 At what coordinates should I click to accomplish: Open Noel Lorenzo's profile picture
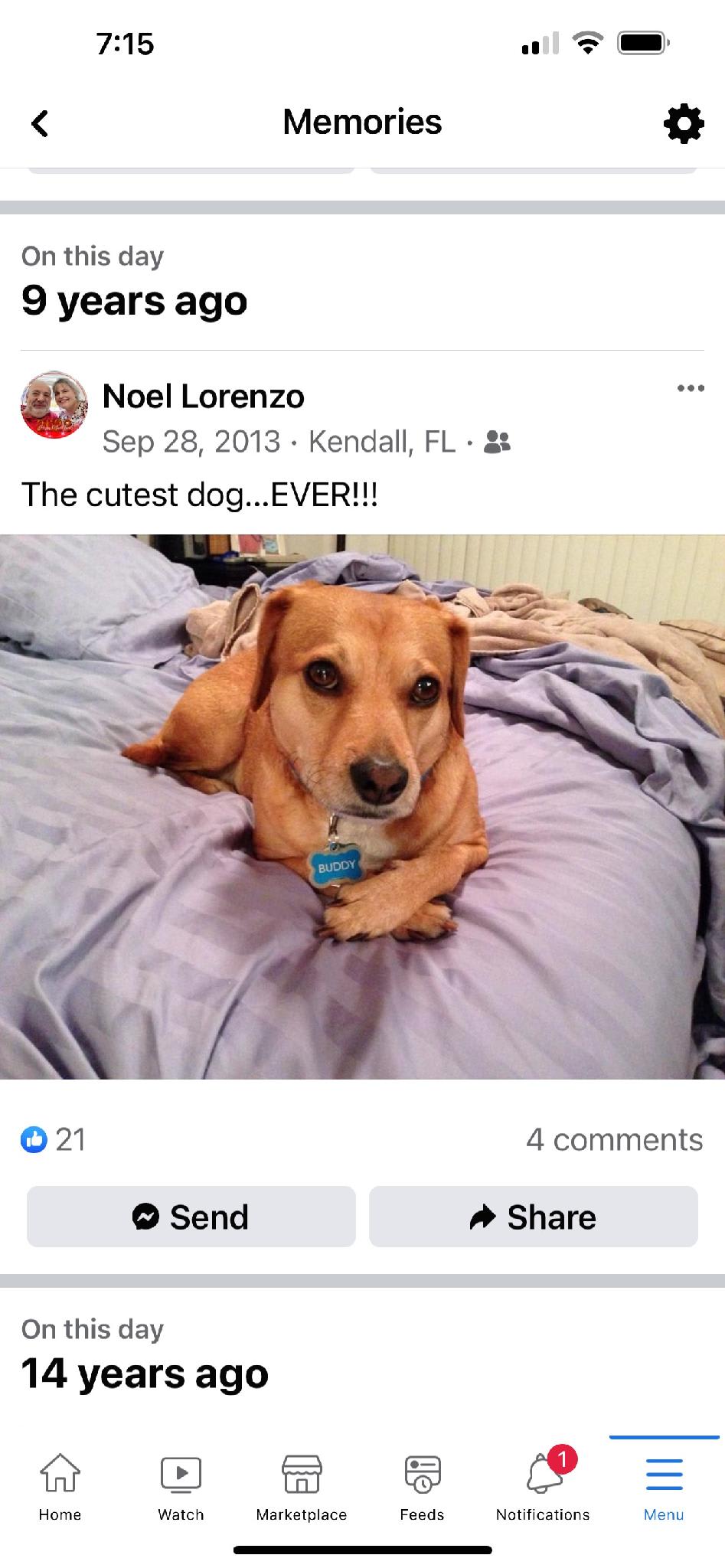[54, 405]
